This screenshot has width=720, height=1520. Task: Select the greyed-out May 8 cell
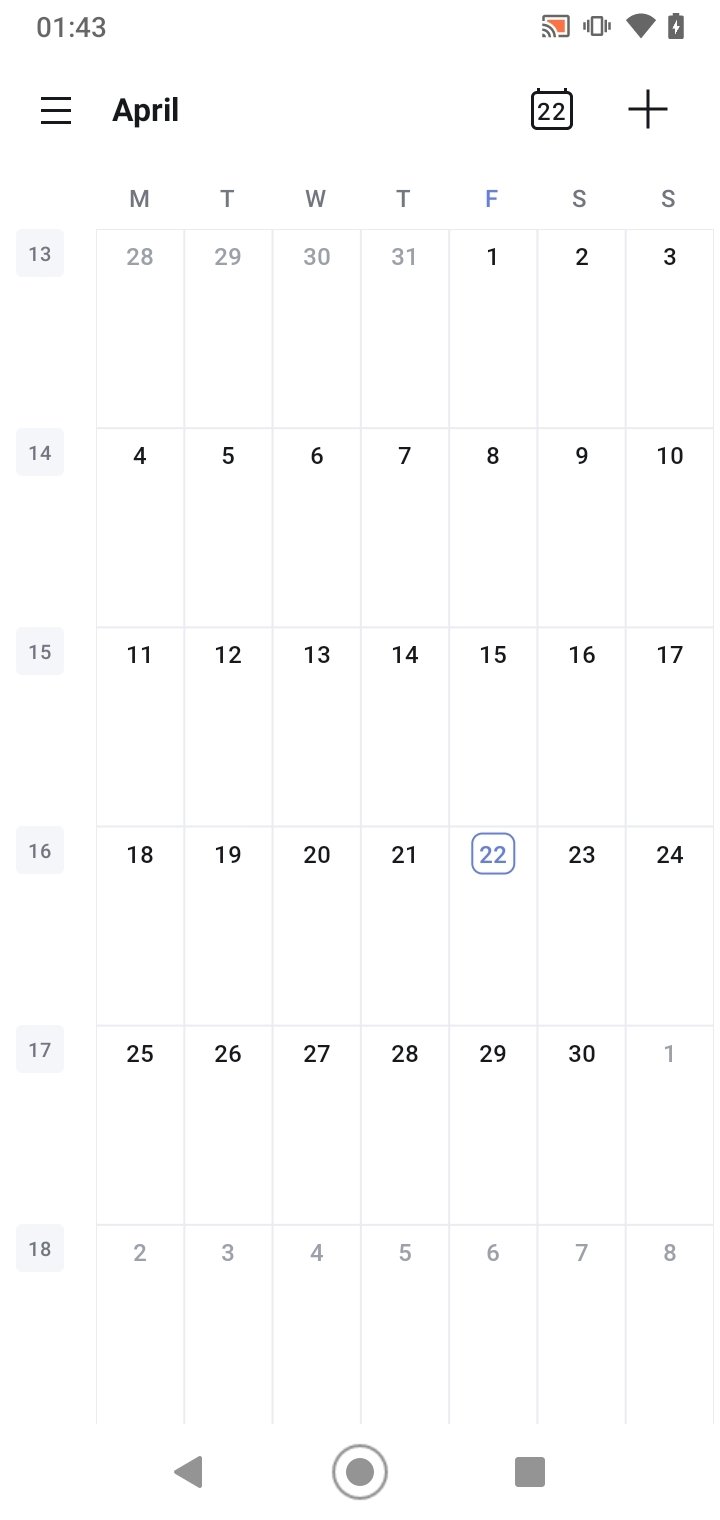click(670, 1324)
